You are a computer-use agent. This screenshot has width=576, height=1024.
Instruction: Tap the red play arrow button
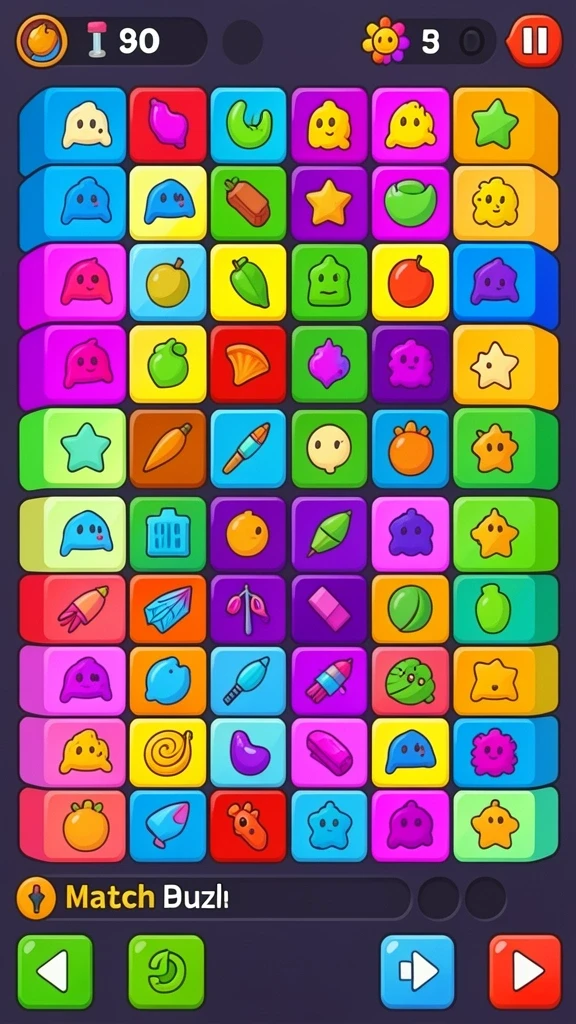coord(525,971)
